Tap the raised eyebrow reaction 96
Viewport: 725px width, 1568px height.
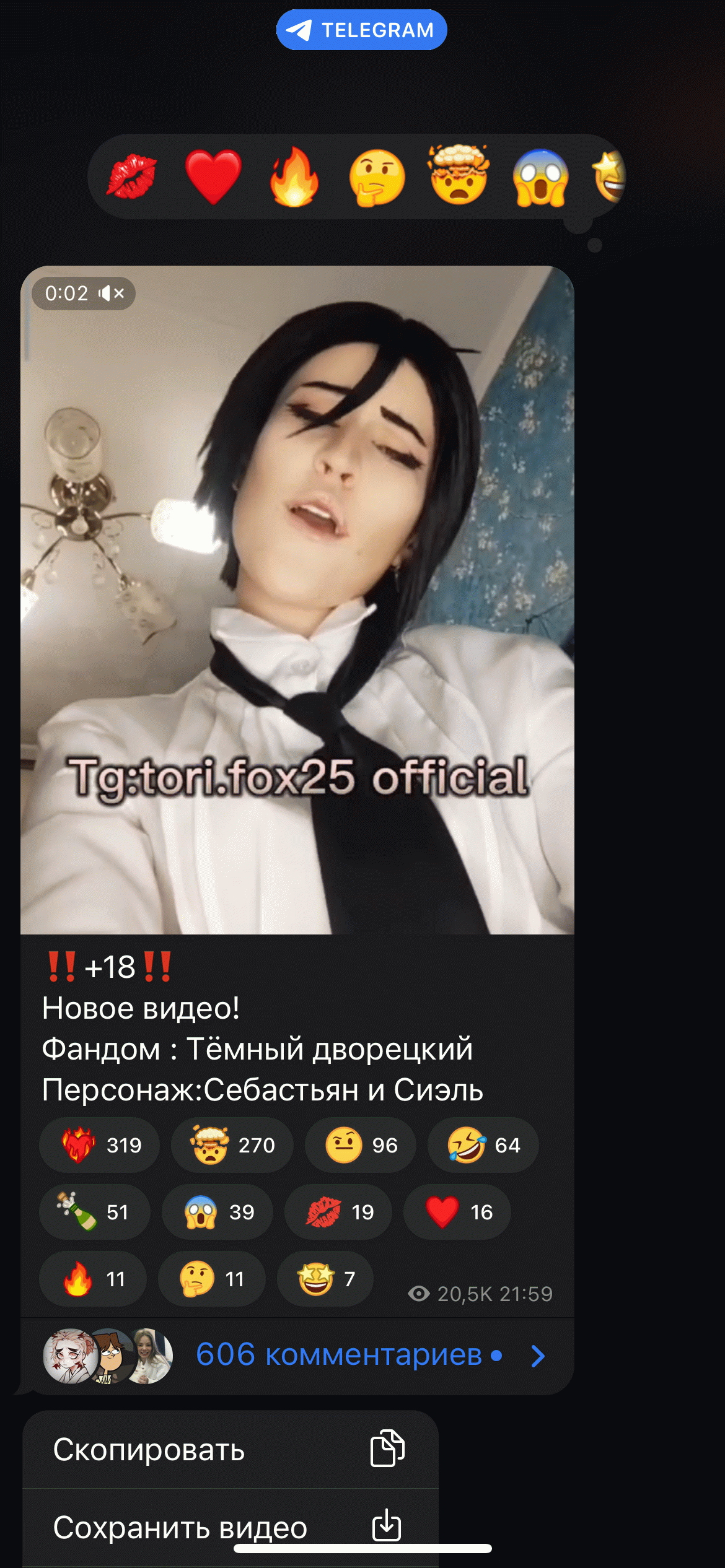click(x=360, y=1145)
